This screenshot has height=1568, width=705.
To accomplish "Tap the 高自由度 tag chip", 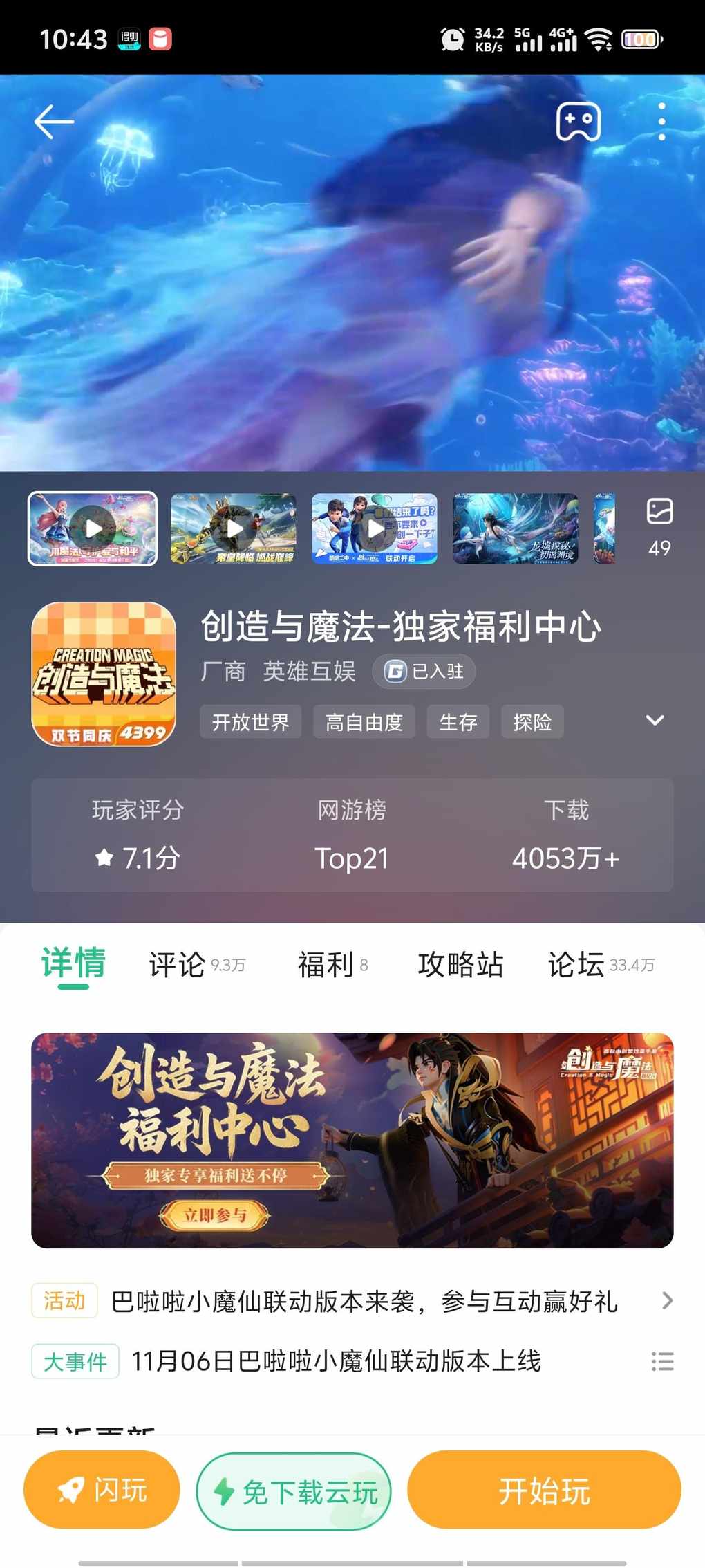I will 364,722.
